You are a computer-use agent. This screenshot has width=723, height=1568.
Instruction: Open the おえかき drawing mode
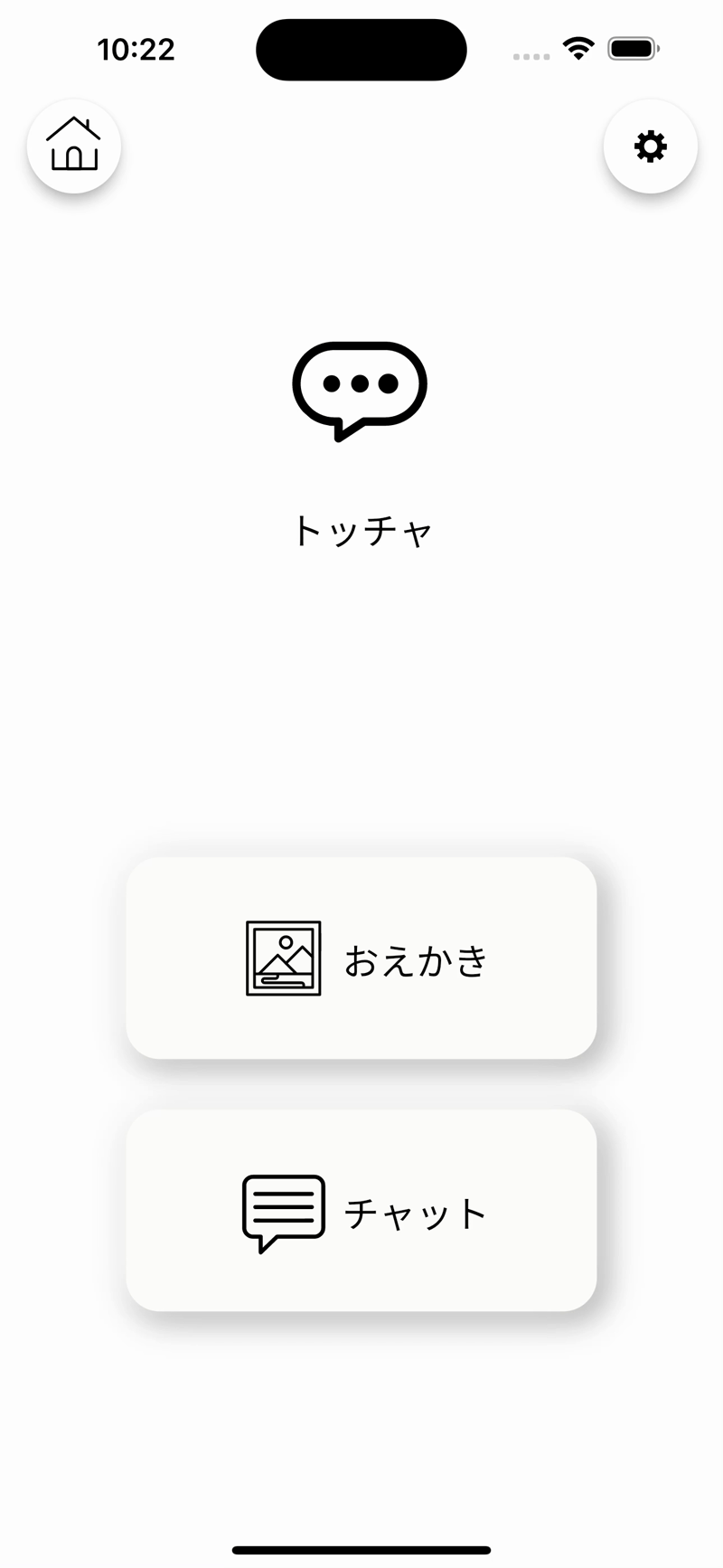coord(361,958)
